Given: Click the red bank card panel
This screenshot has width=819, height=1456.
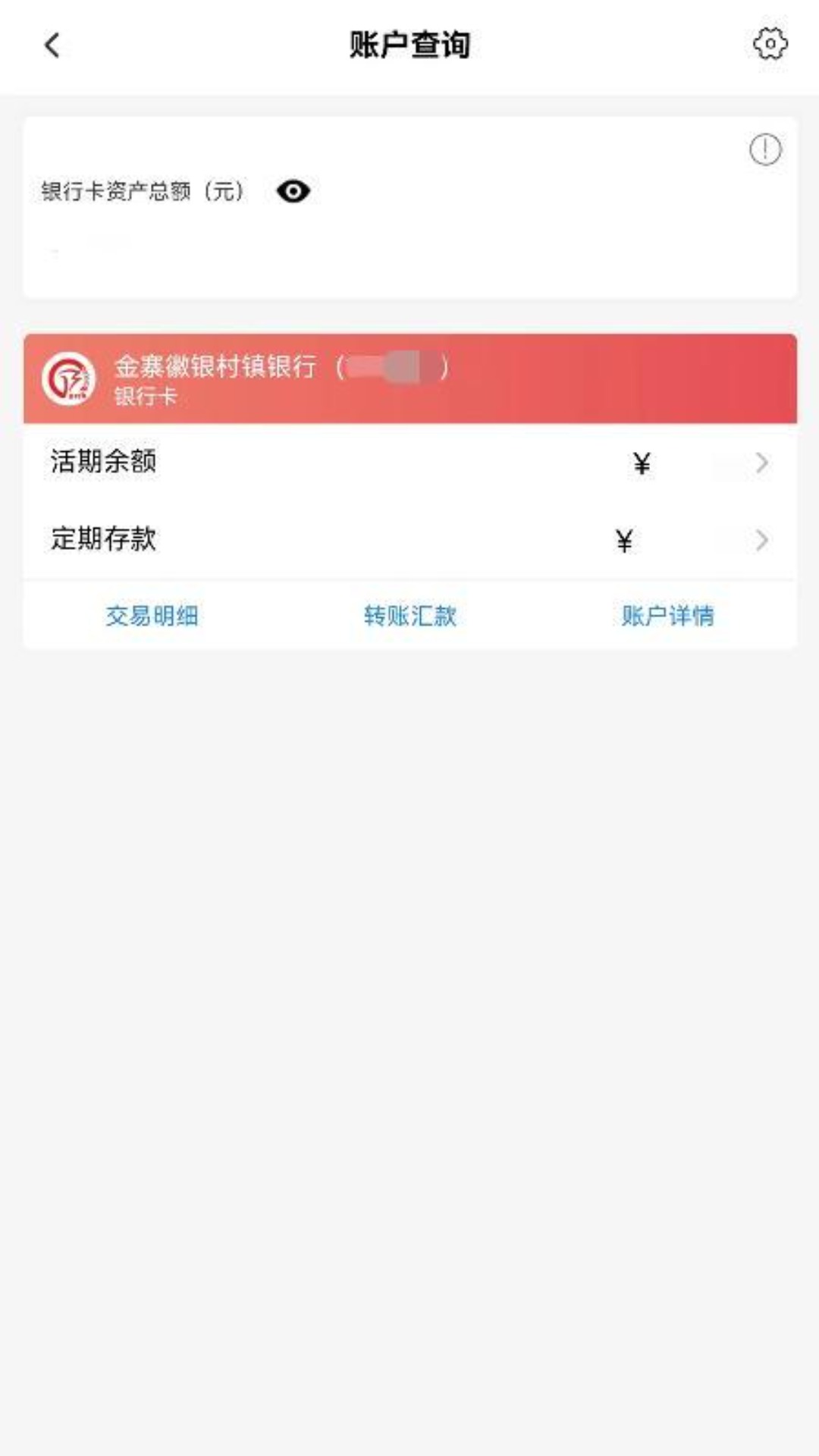Looking at the screenshot, I should (409, 379).
